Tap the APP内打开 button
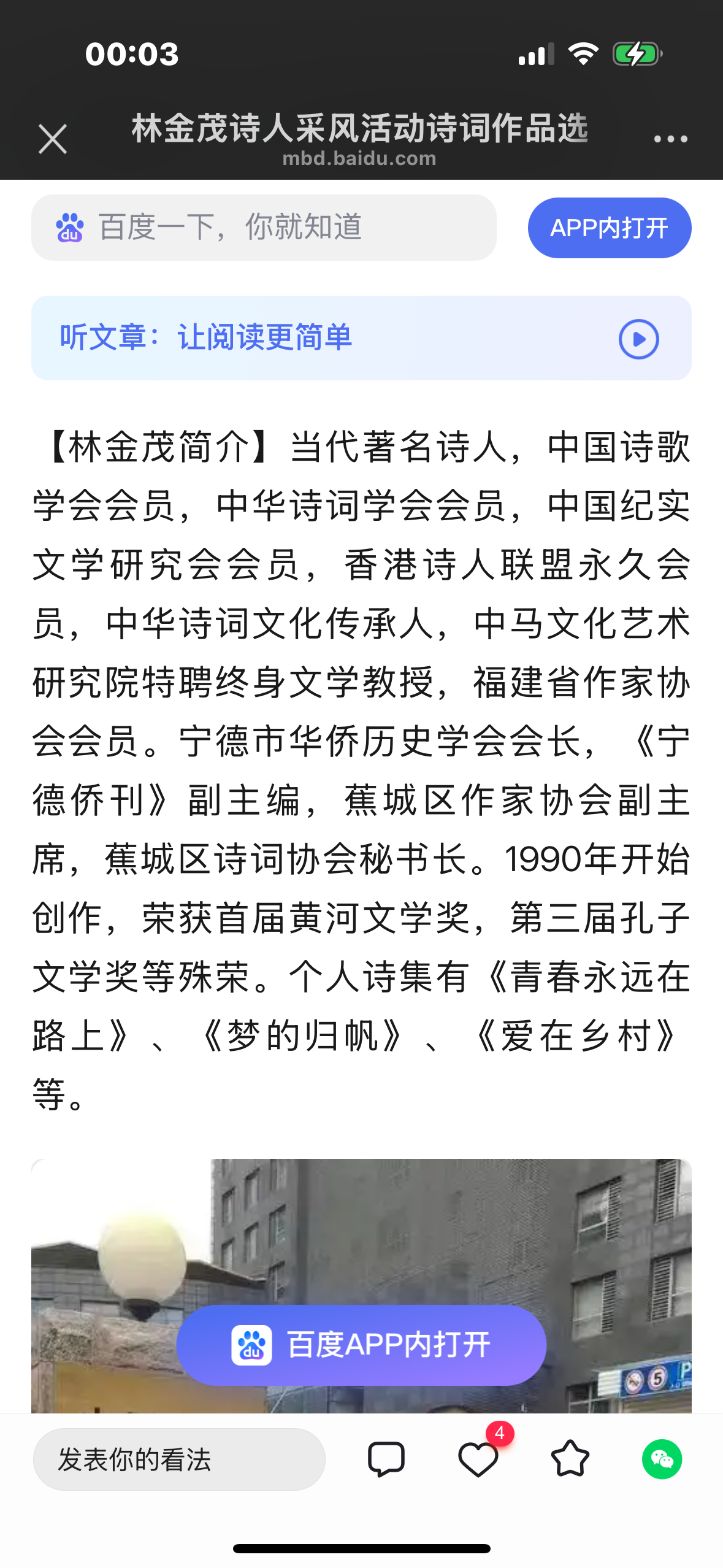This screenshot has height=1568, width=723. click(x=610, y=228)
